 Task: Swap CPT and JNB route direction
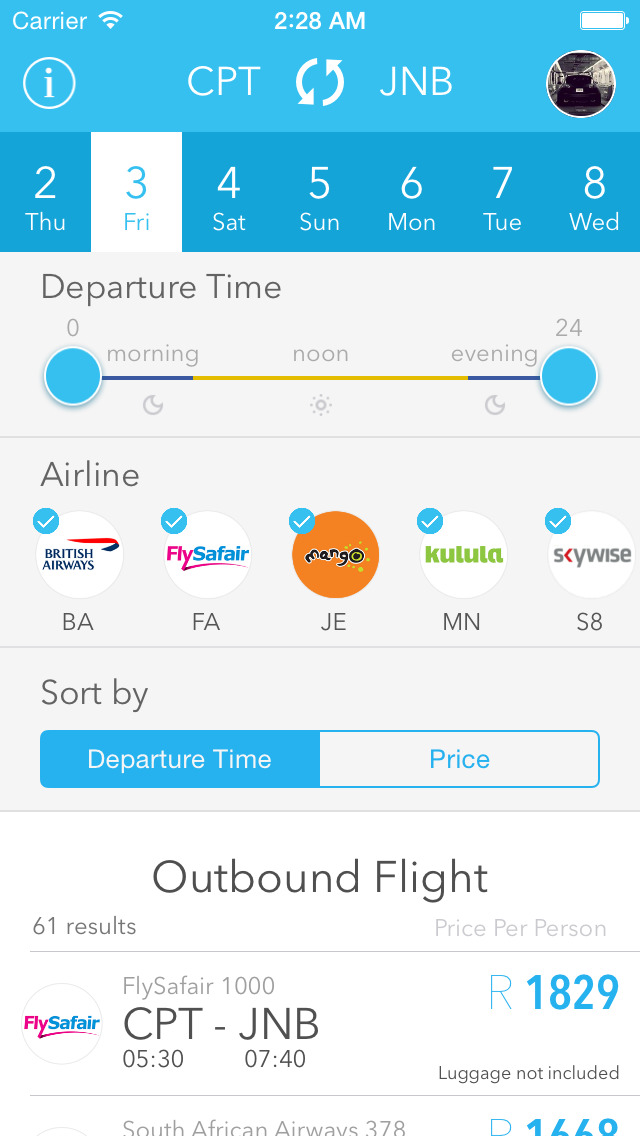tap(320, 83)
